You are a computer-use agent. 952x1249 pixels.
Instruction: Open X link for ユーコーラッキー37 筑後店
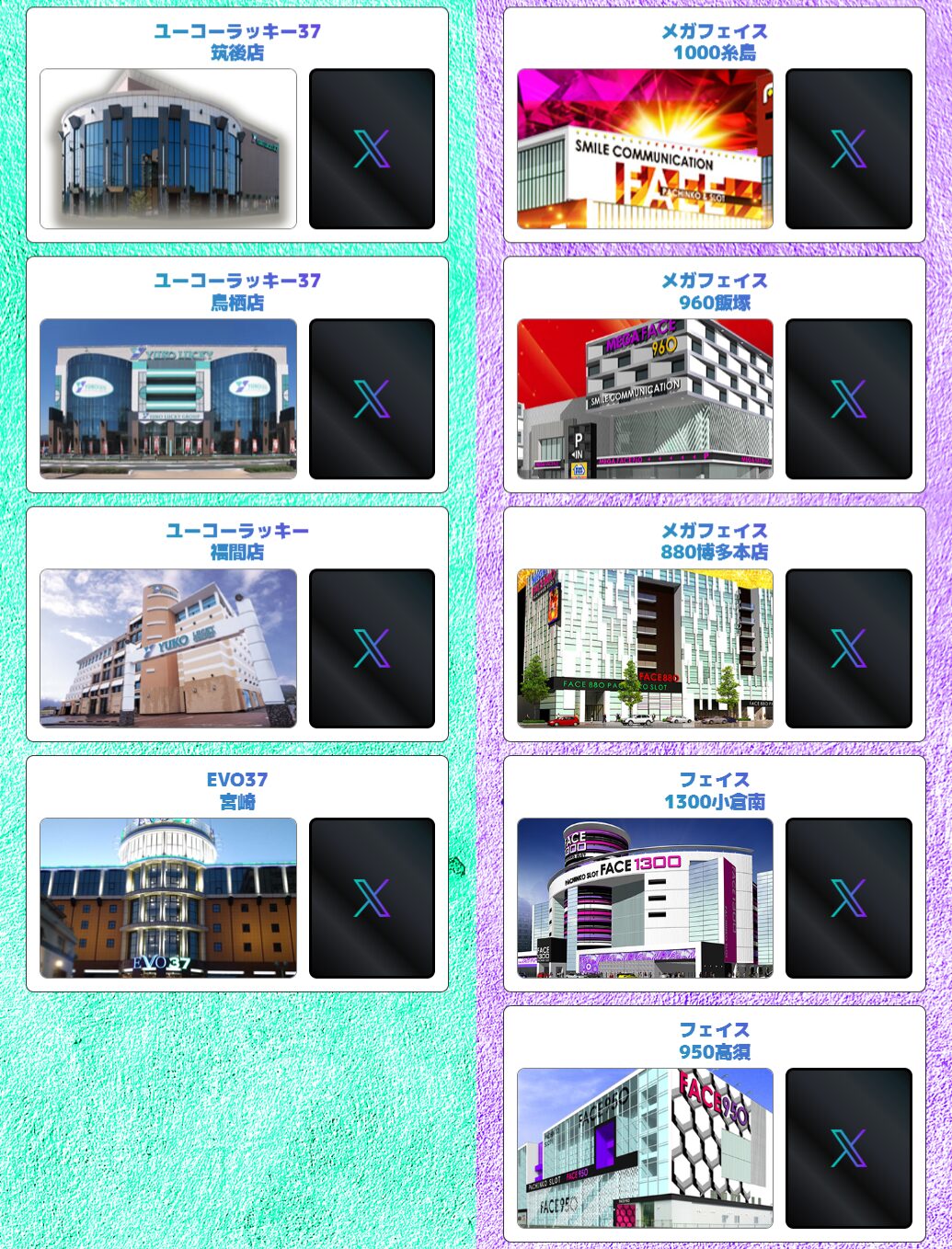coord(372,149)
